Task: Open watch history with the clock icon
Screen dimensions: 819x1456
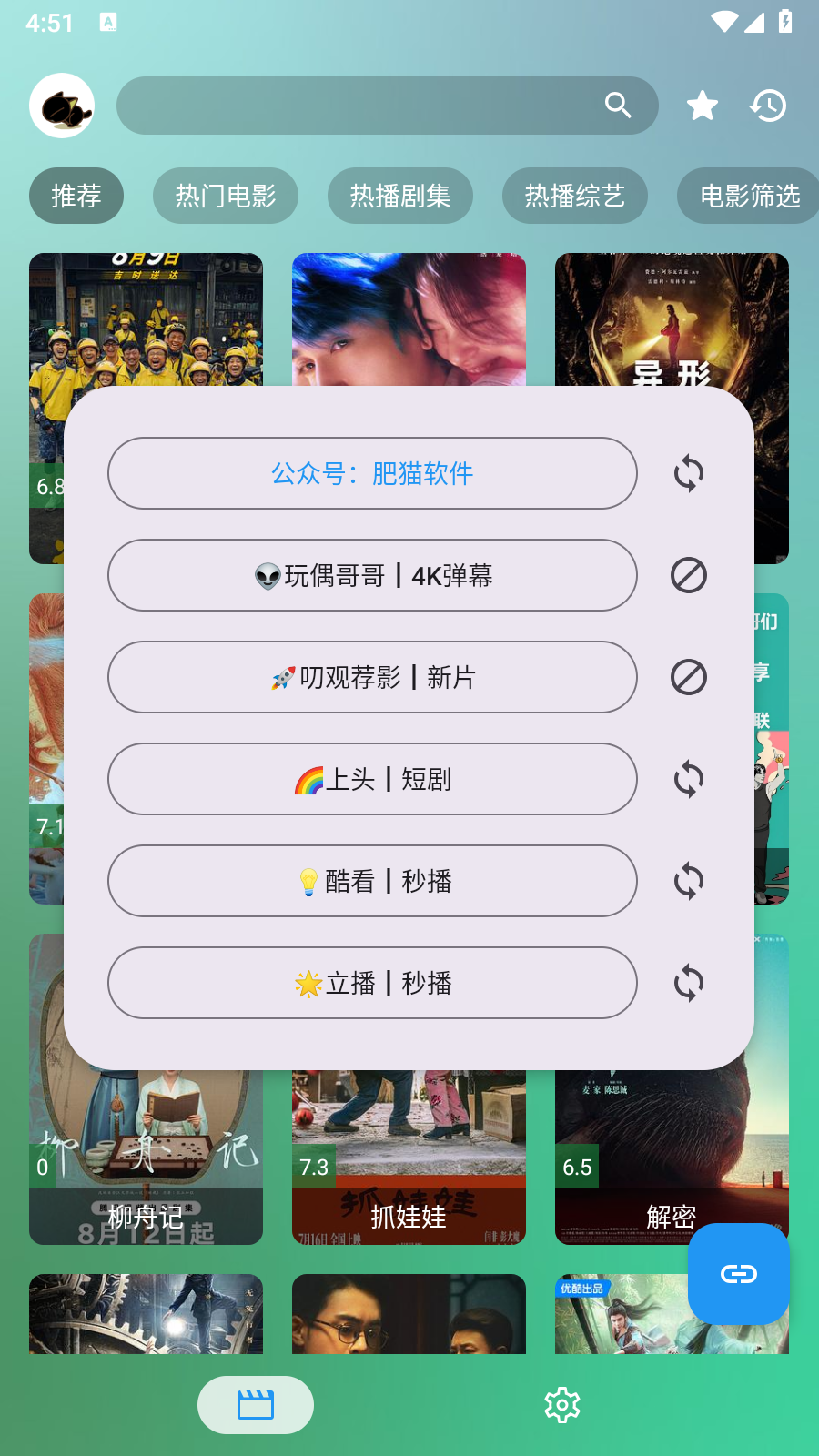Action: click(767, 105)
